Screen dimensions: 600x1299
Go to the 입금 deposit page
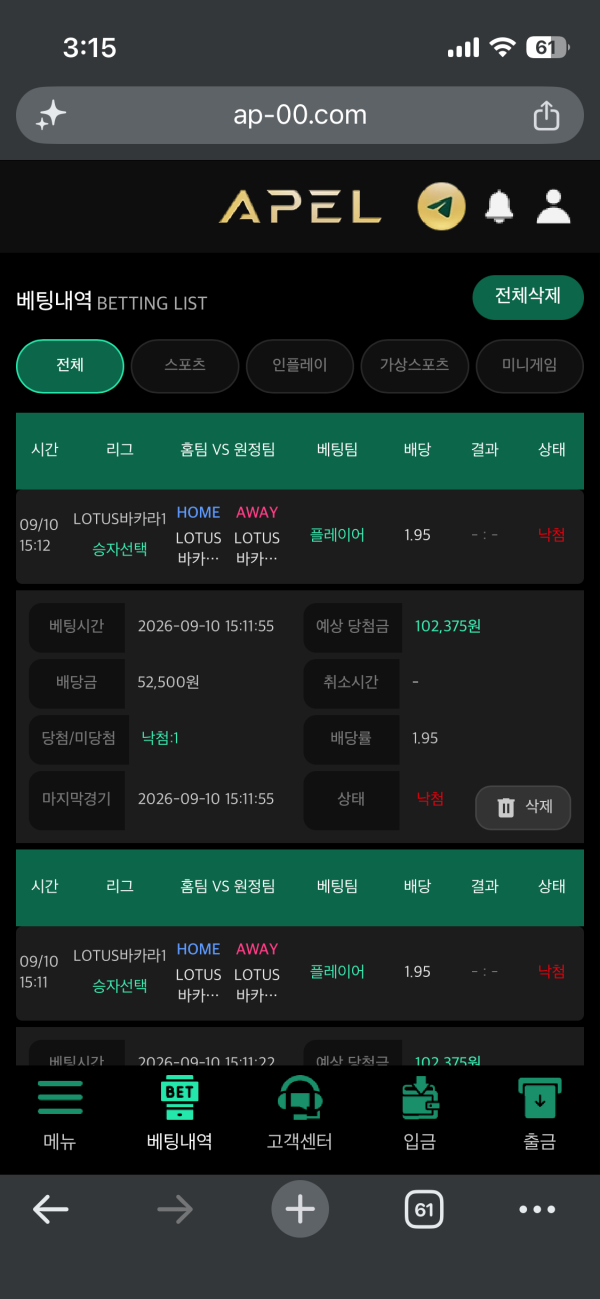click(x=420, y=1114)
